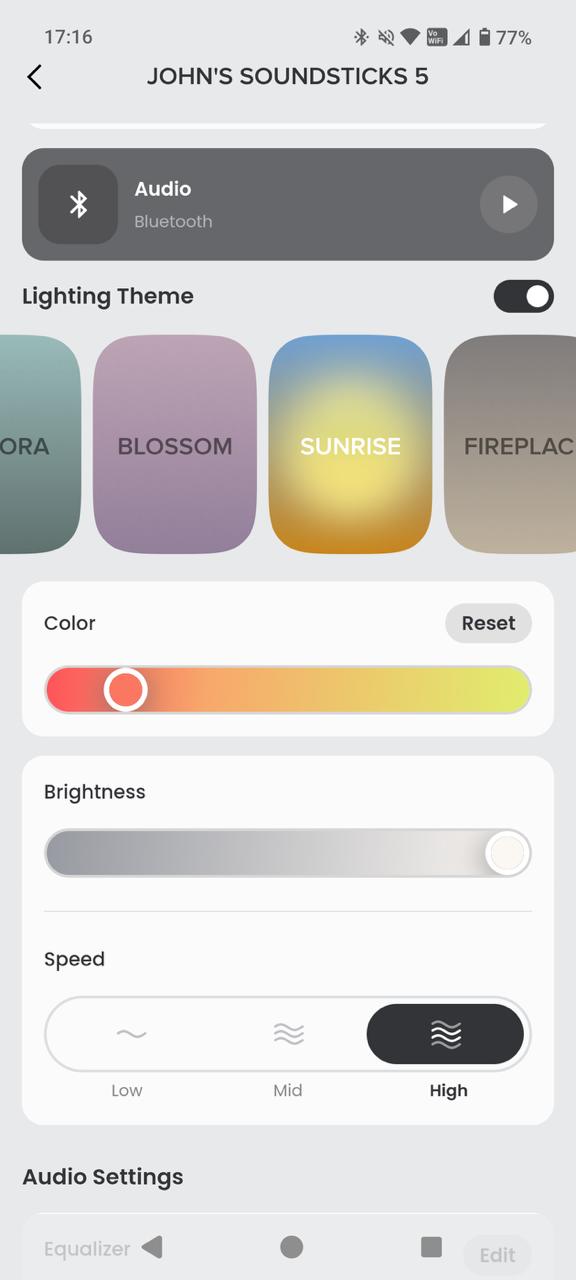Reset the lighting color

tap(488, 623)
